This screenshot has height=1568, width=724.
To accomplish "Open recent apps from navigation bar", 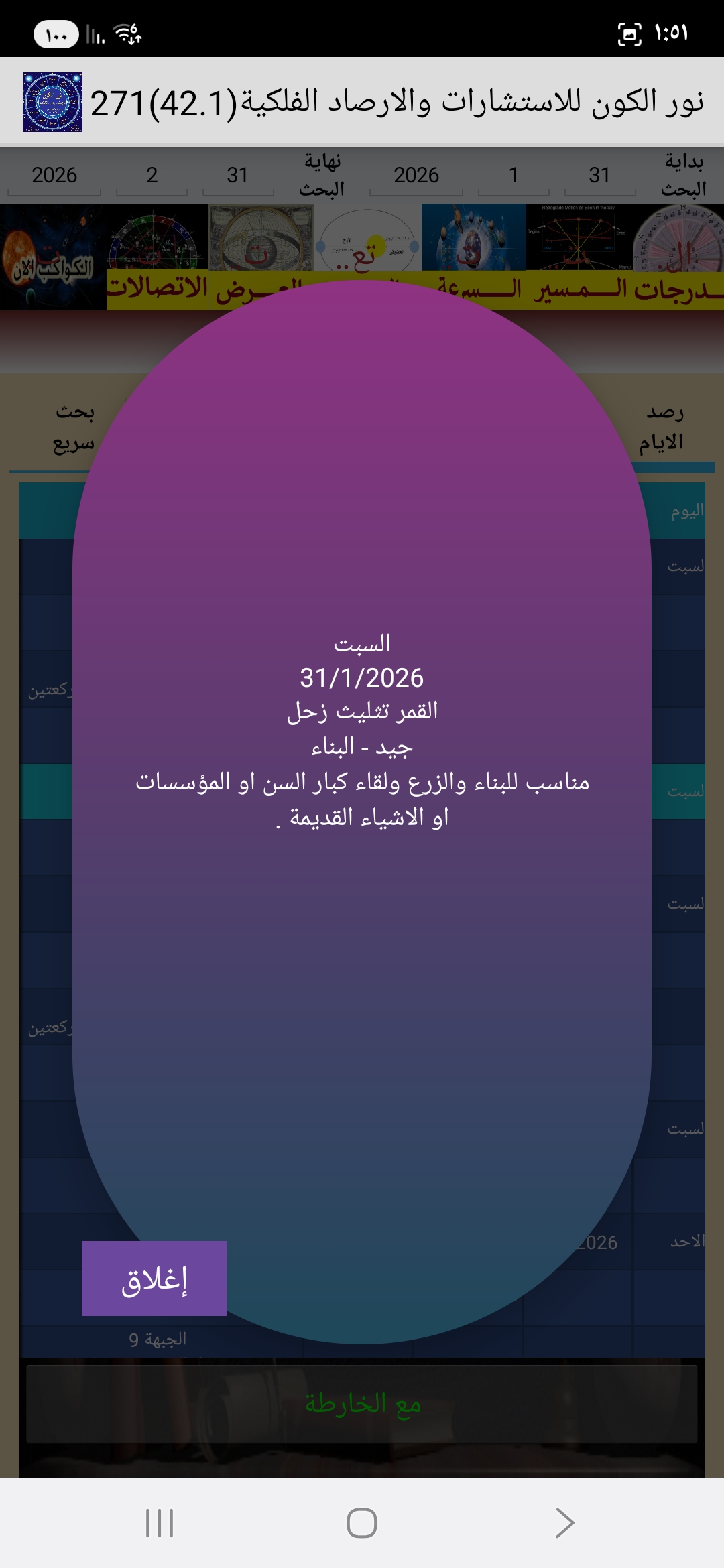I will pyautogui.click(x=160, y=1522).
